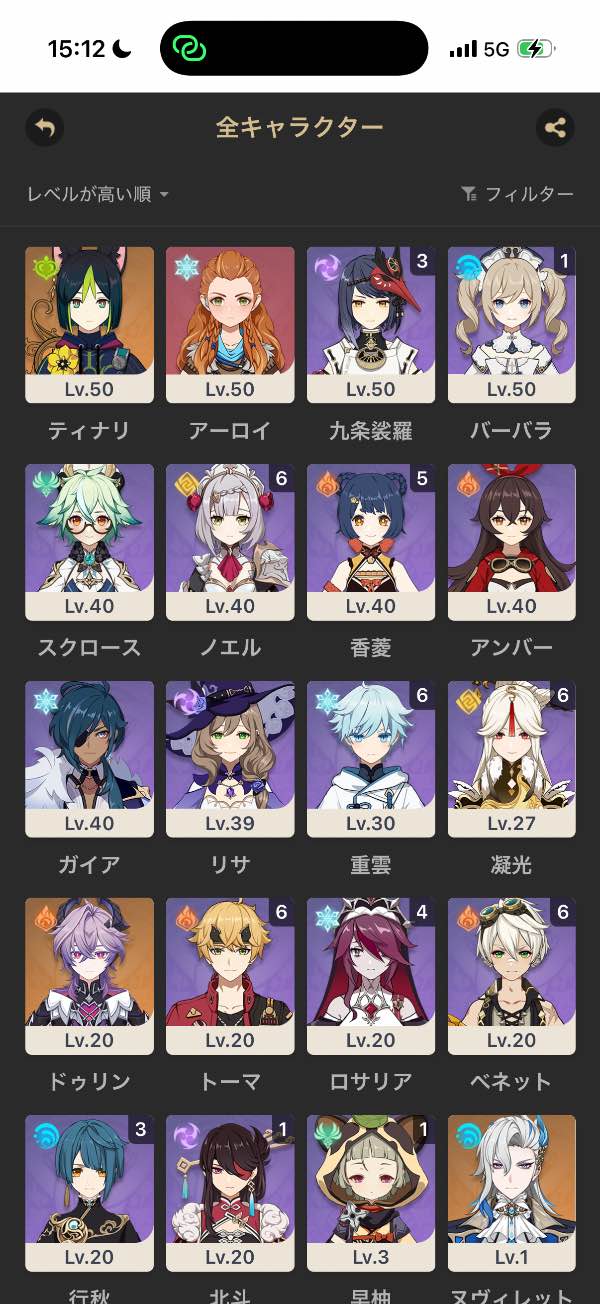600x1304 pixels.
Task: Open the フィルター filter options
Action: coord(517,194)
